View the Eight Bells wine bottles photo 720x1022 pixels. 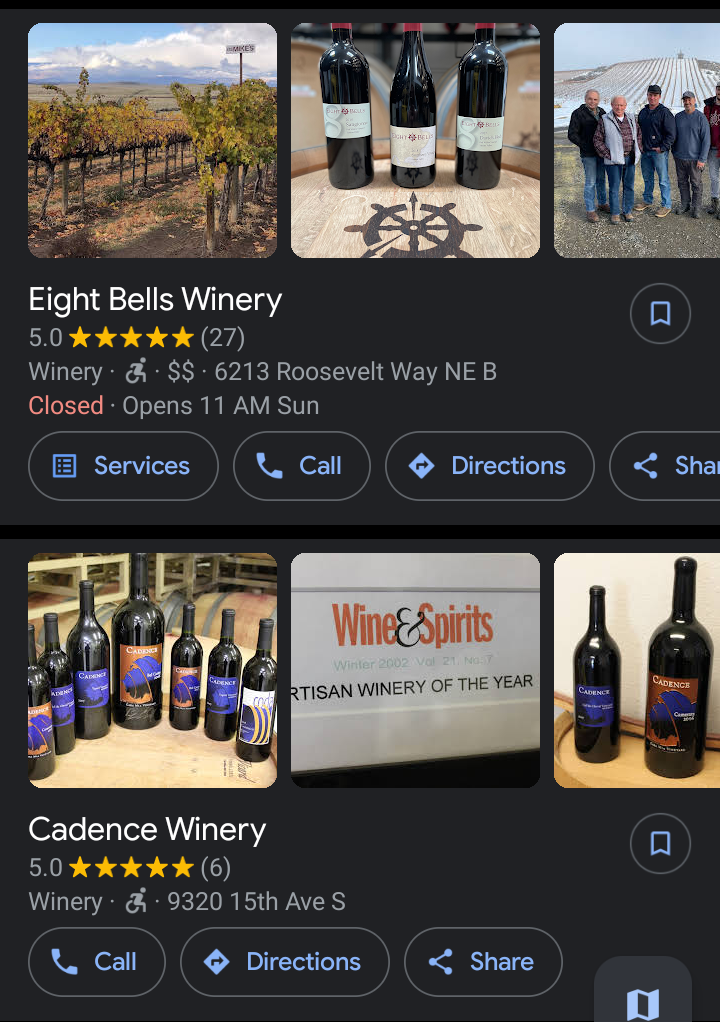pyautogui.click(x=415, y=141)
